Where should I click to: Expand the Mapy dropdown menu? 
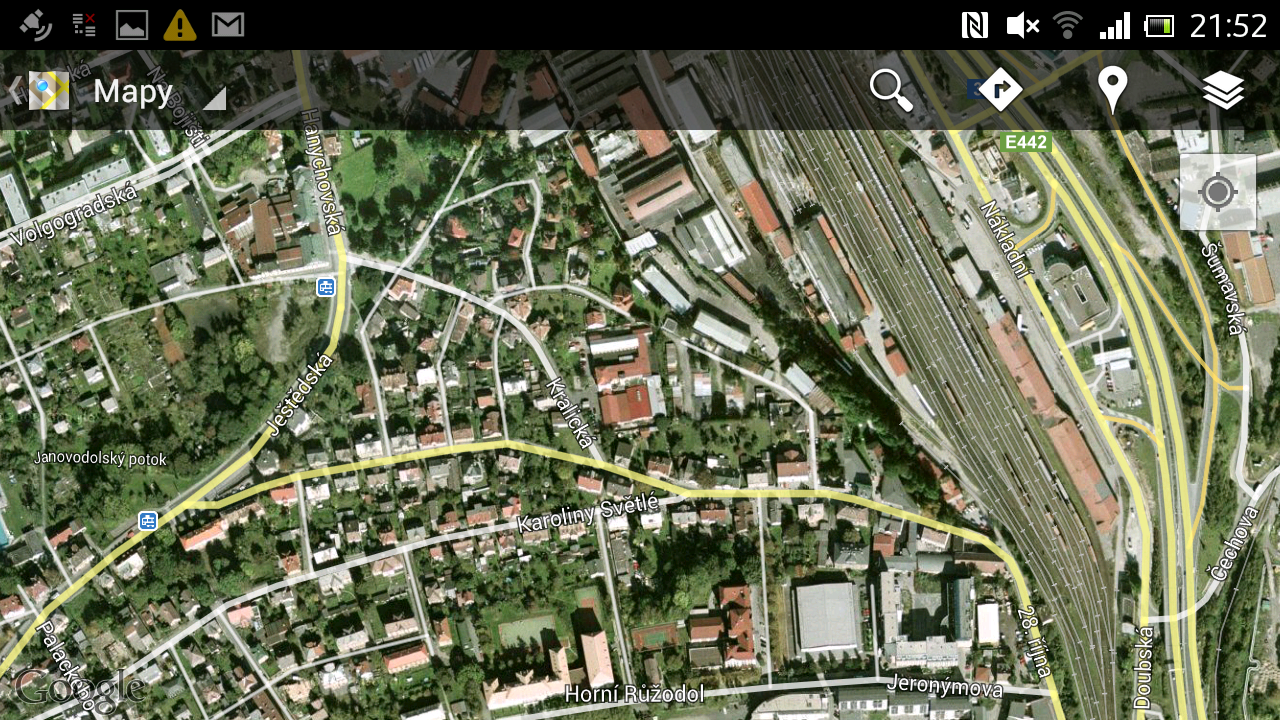212,97
